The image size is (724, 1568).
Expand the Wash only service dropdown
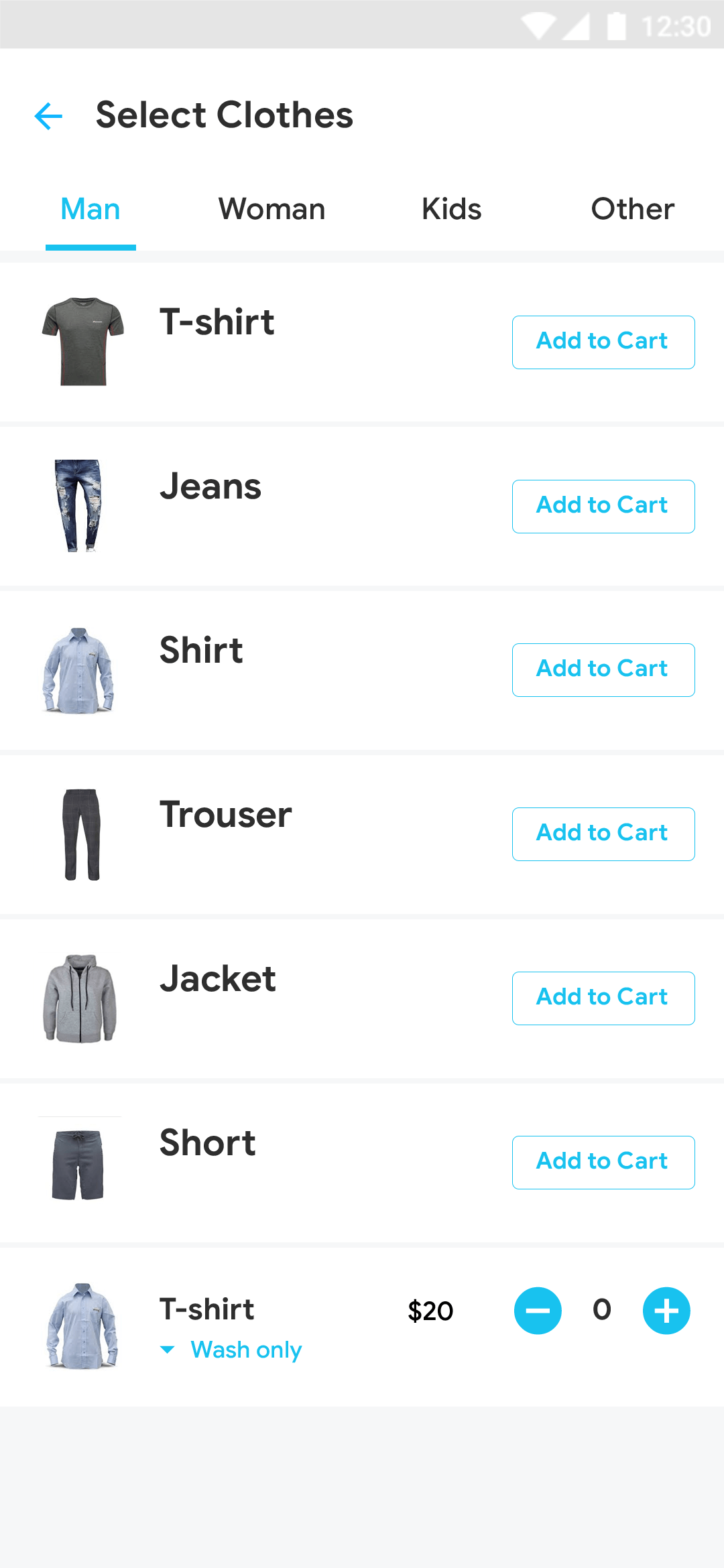tap(245, 1350)
